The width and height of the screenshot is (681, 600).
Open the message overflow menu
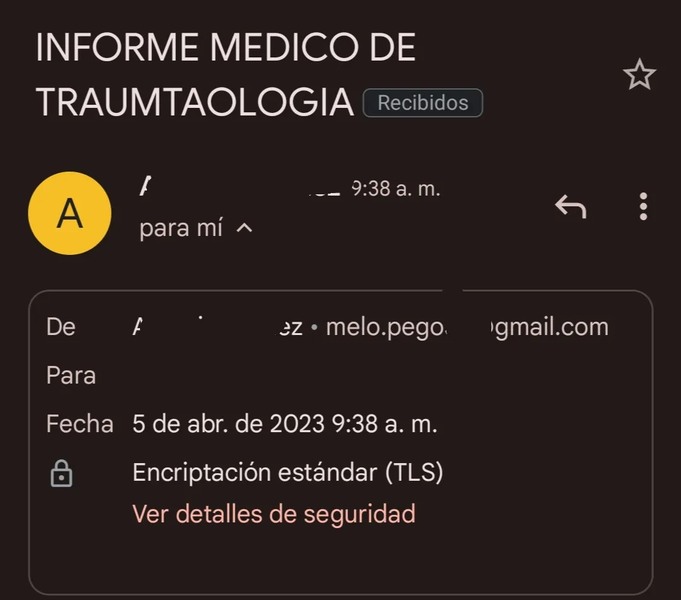tap(643, 207)
